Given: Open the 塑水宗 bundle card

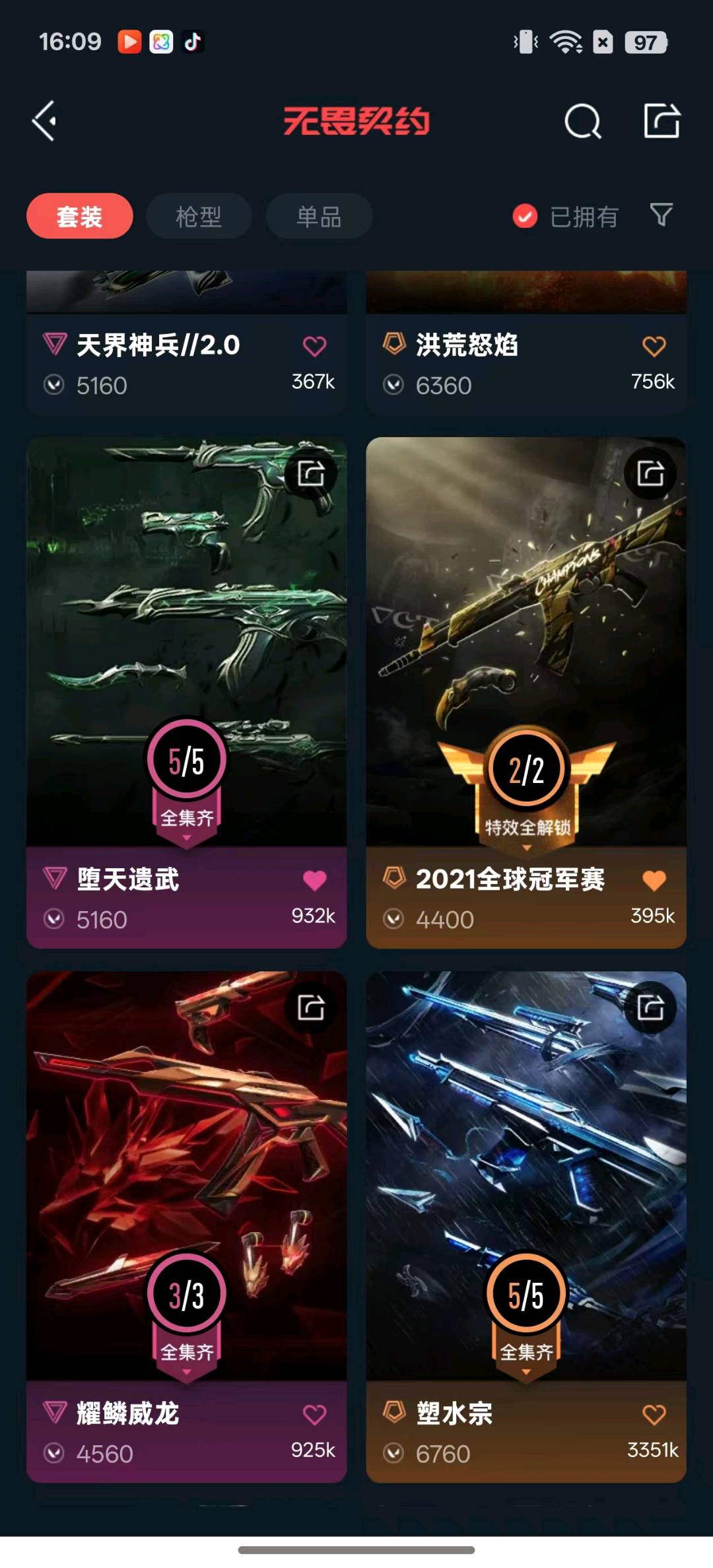Looking at the screenshot, I should coord(526,1227).
